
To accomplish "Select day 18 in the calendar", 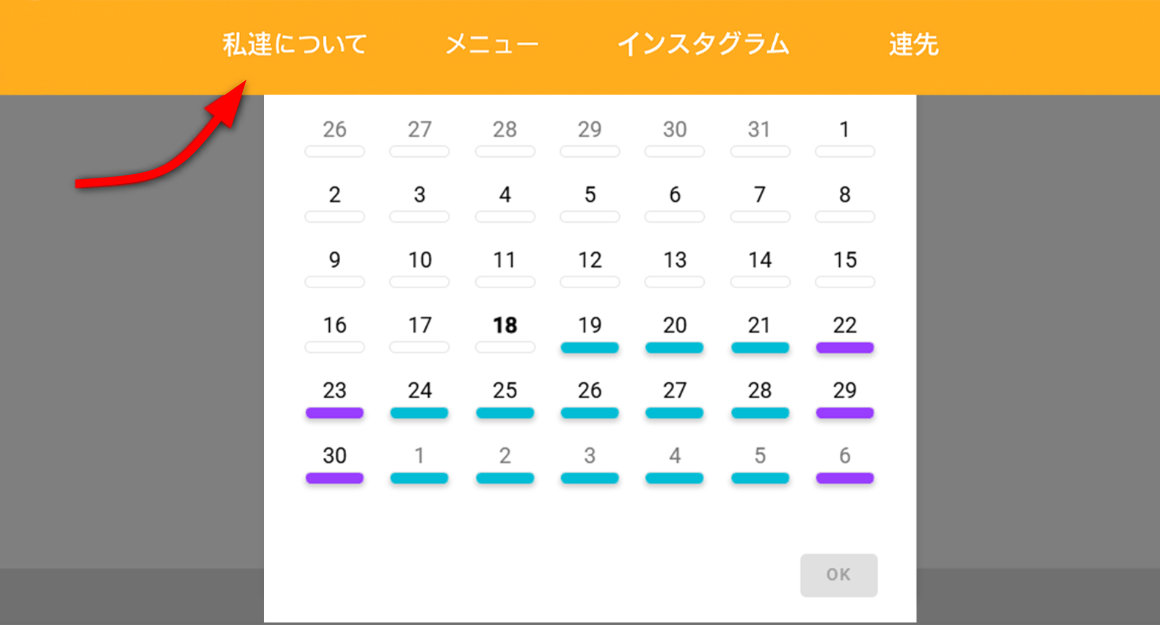I will pos(505,326).
